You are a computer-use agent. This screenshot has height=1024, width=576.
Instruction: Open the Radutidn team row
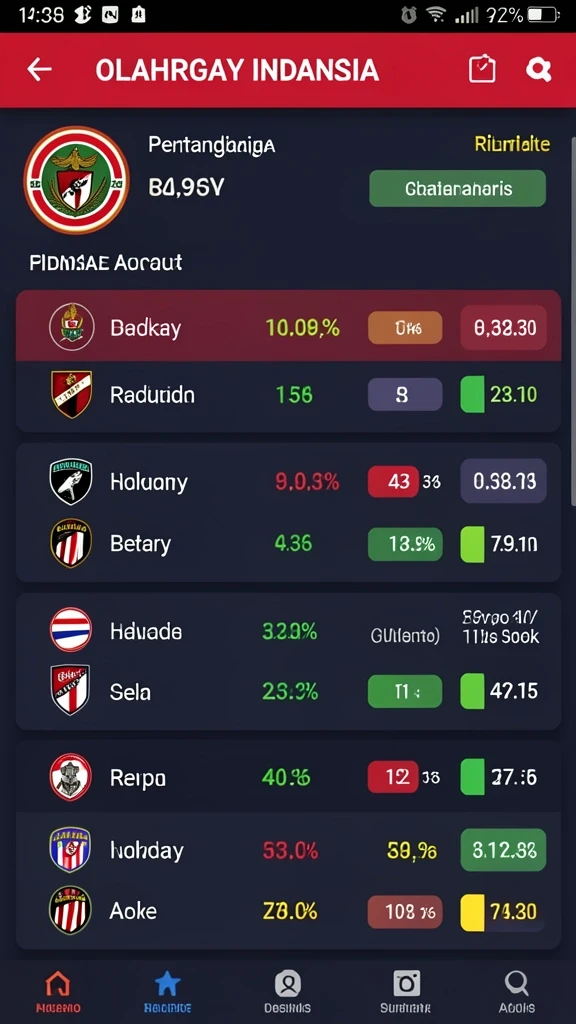pyautogui.click(x=288, y=395)
